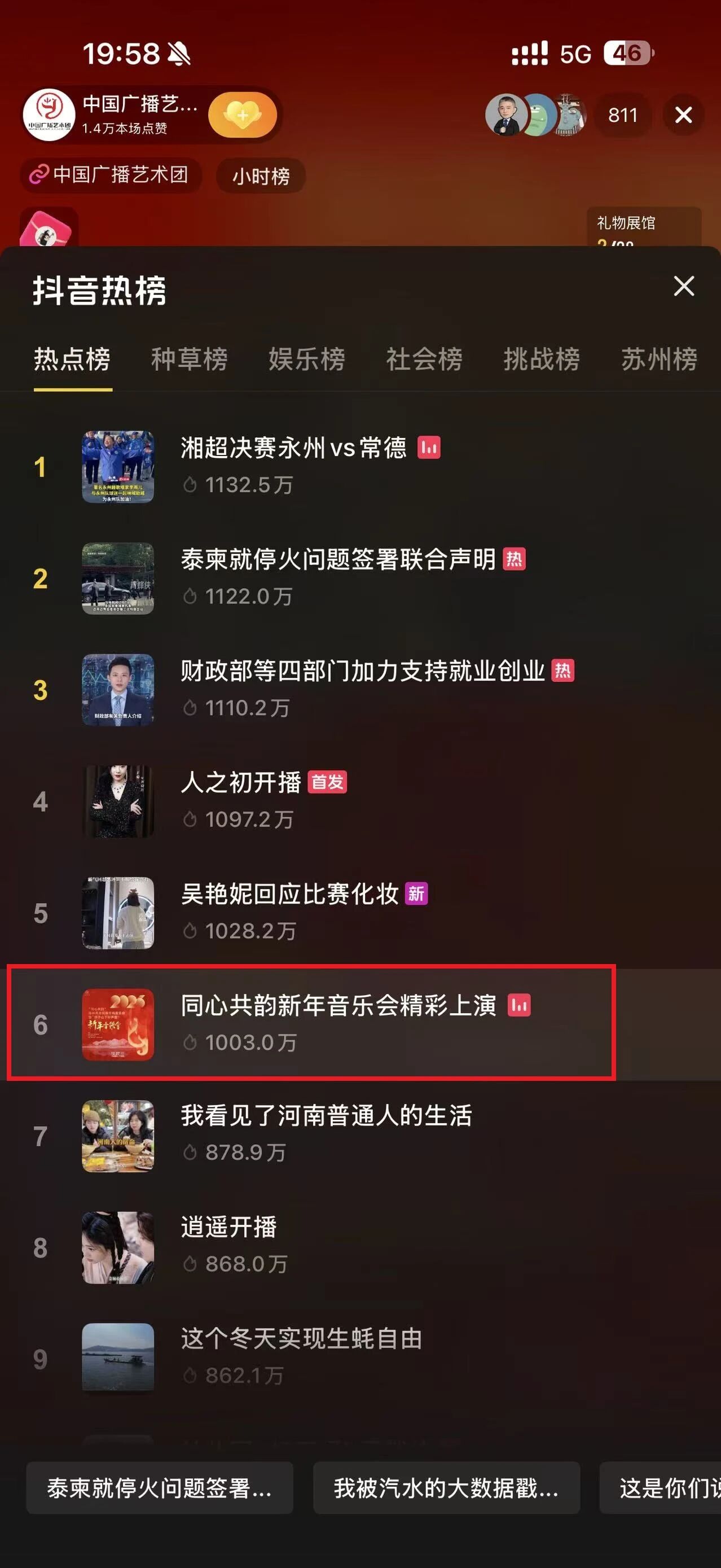Follow 中国广播艺术团 with the heart button
This screenshot has width=721, height=1568.
tap(242, 115)
